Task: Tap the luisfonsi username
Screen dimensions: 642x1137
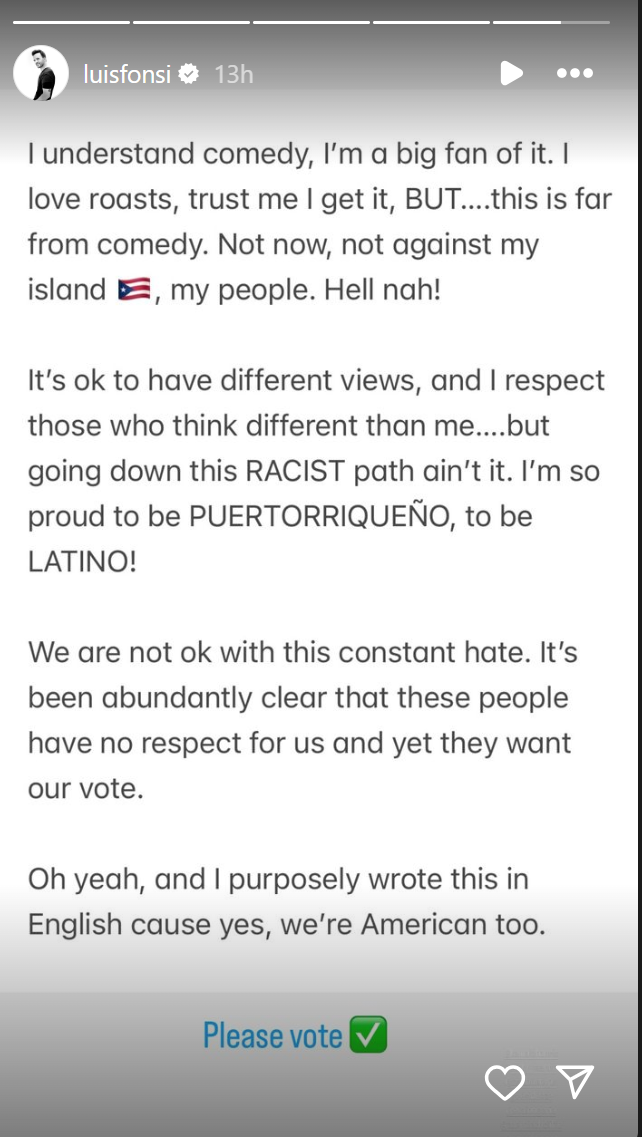Action: pos(127,74)
